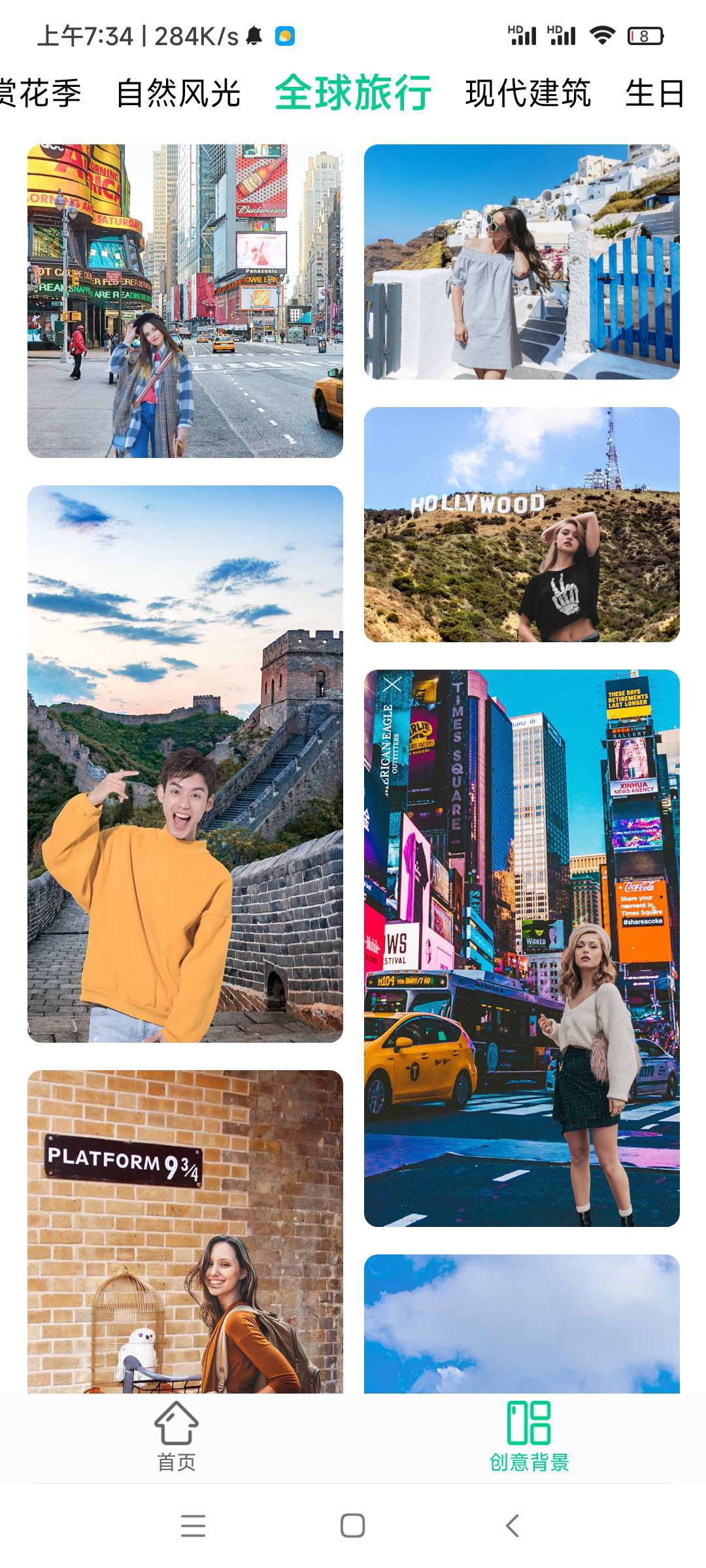
Task: Tap the 全球旅行 tab
Action: point(353,93)
